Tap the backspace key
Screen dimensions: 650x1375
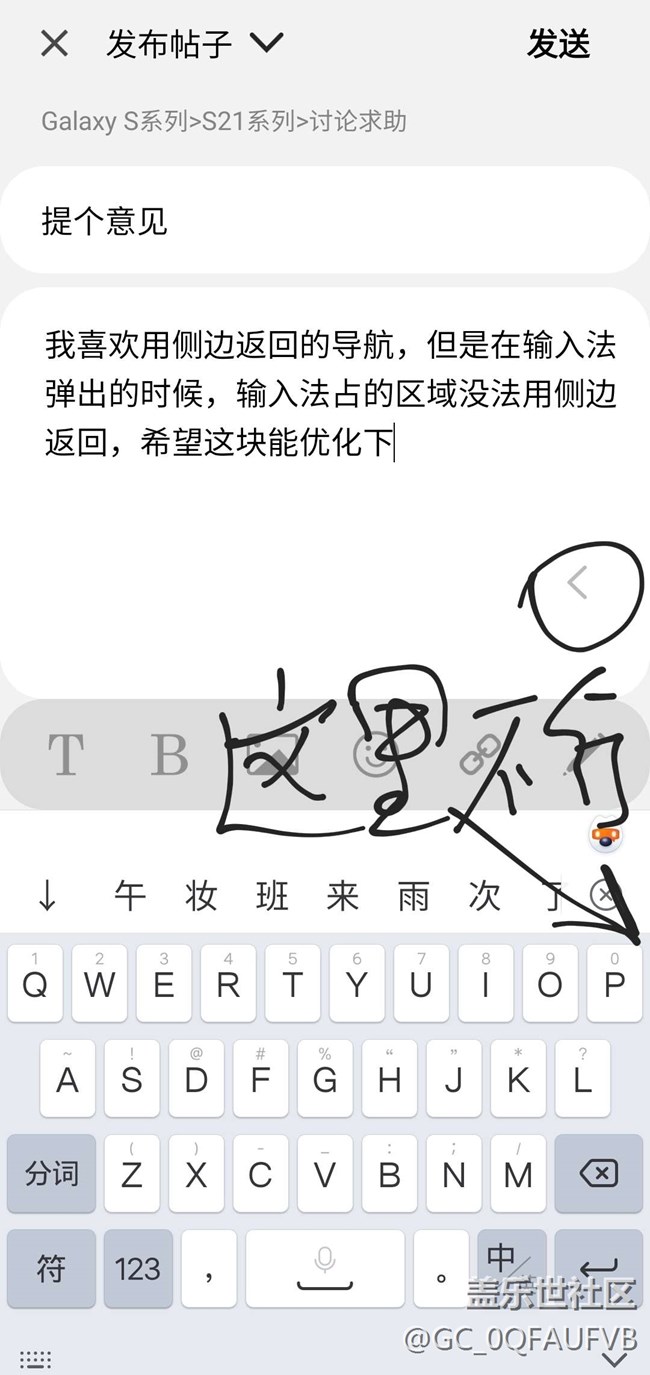598,1174
